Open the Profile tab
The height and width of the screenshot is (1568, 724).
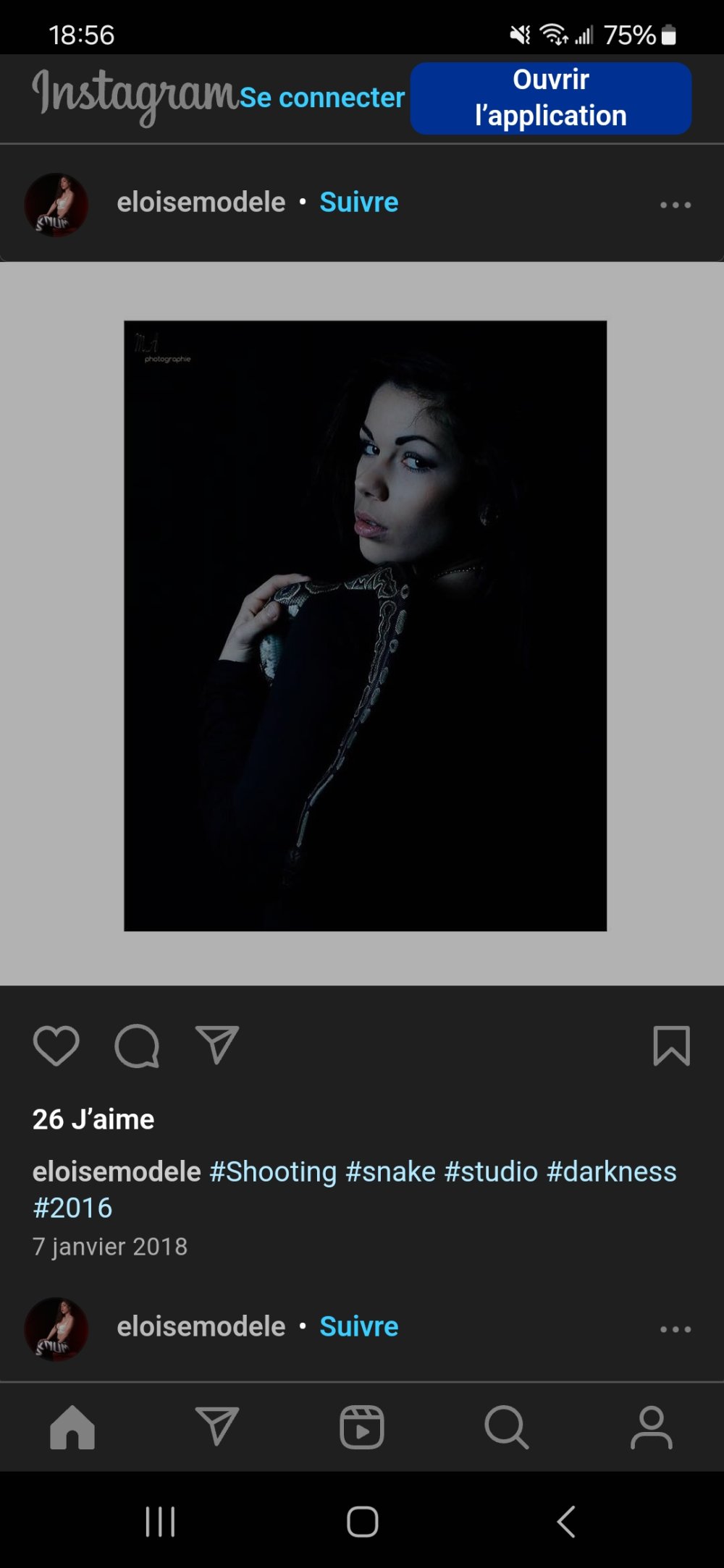click(x=651, y=1427)
